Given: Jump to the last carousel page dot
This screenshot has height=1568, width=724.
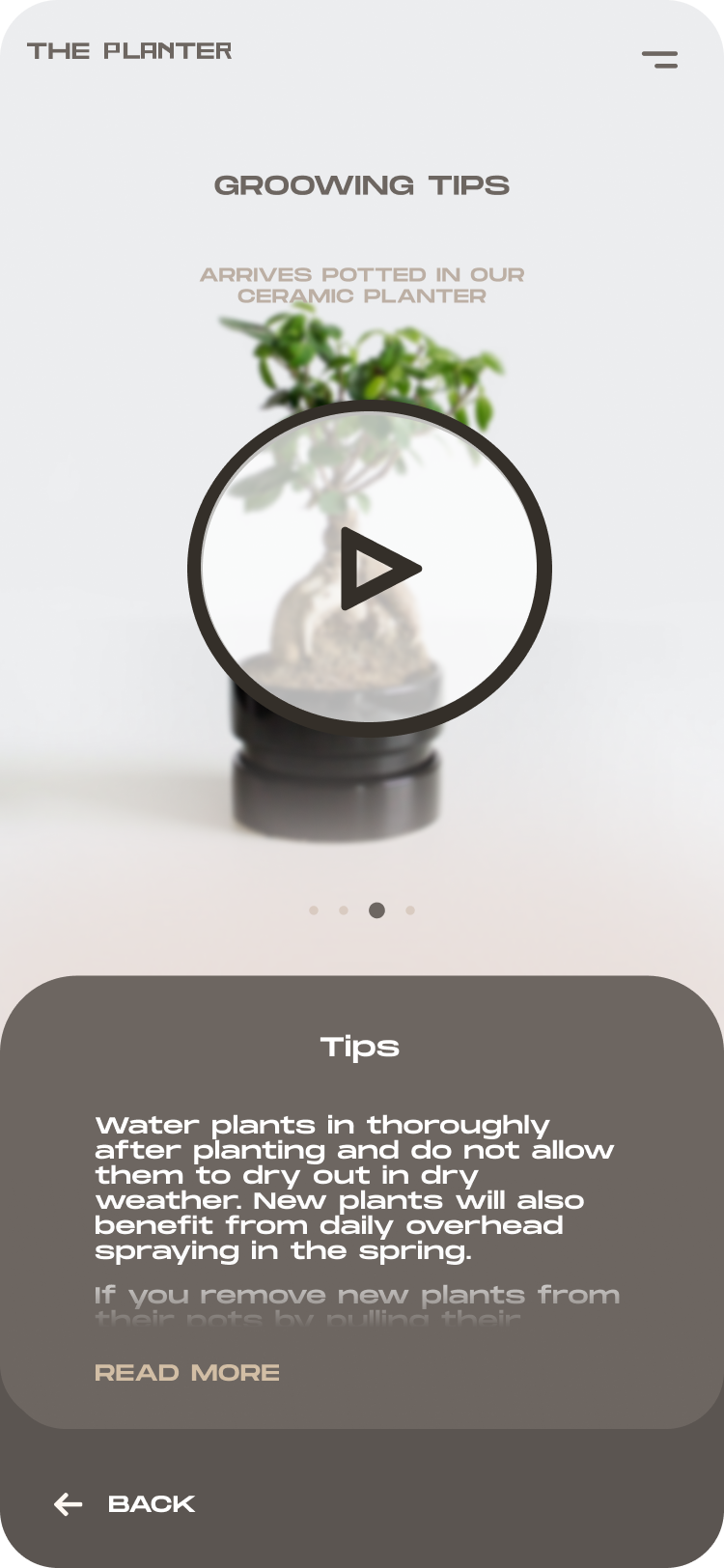Looking at the screenshot, I should [410, 910].
